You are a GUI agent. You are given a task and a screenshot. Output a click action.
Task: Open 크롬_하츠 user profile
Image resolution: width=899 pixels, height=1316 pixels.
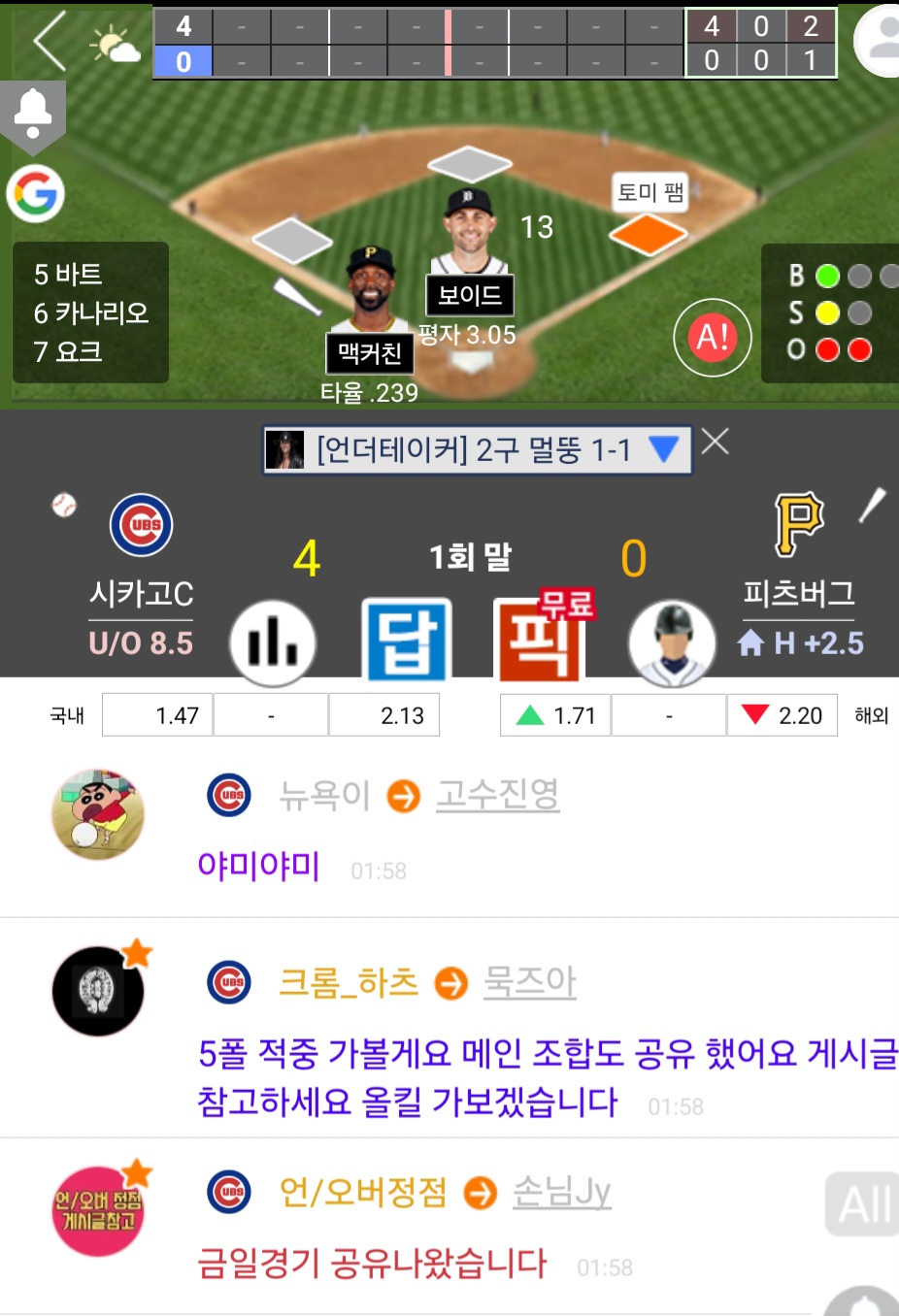(348, 982)
